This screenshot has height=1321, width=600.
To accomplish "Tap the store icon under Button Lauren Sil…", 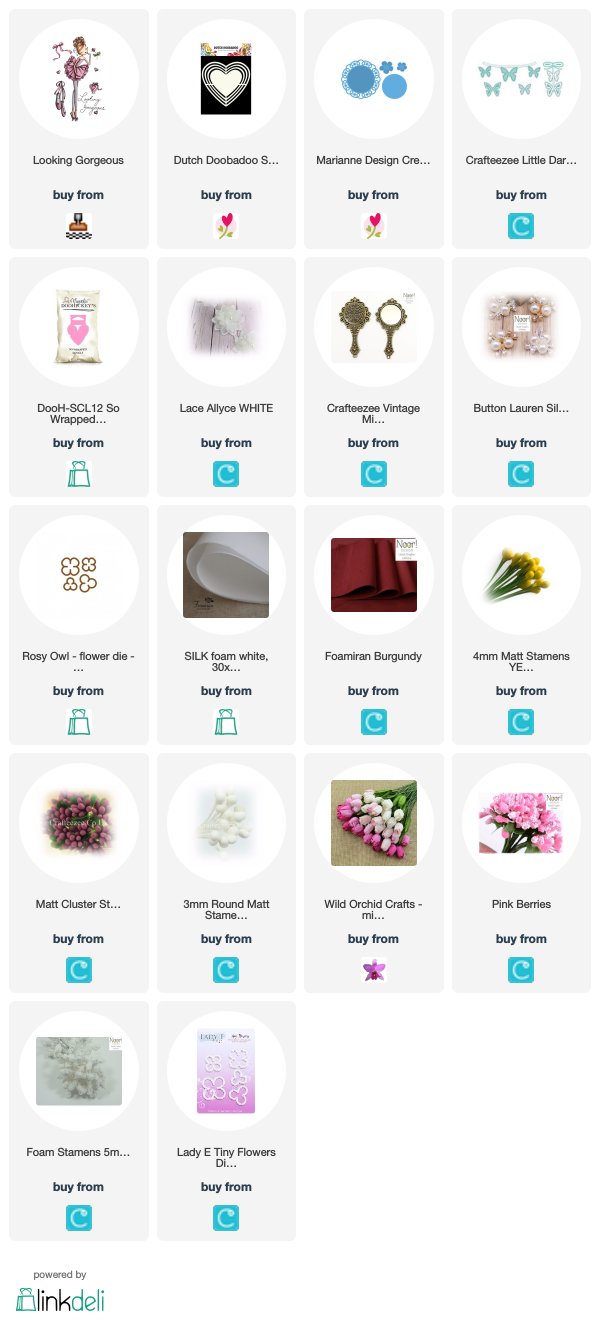I will tap(521, 474).
